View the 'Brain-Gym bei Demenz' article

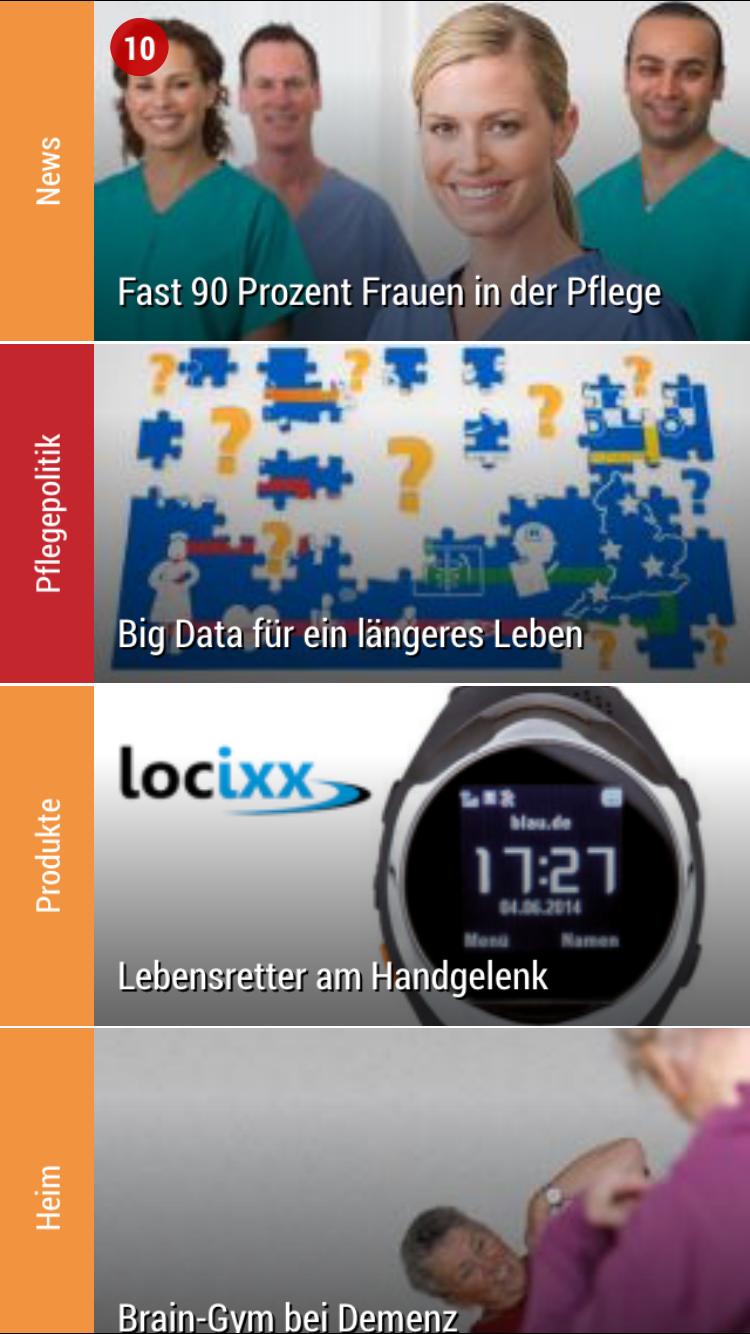(288, 1316)
